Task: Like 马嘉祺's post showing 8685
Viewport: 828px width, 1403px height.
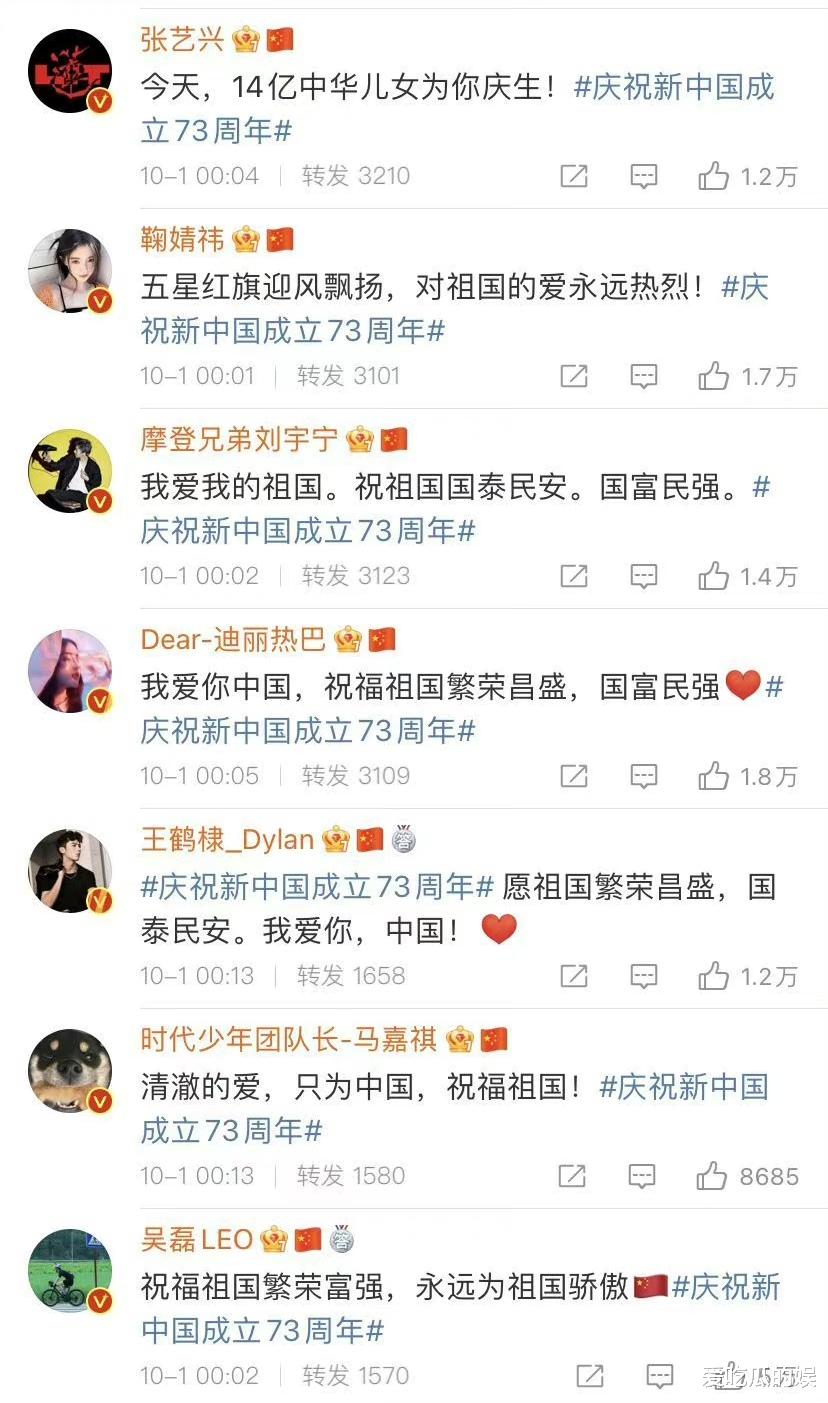Action: pos(714,1176)
